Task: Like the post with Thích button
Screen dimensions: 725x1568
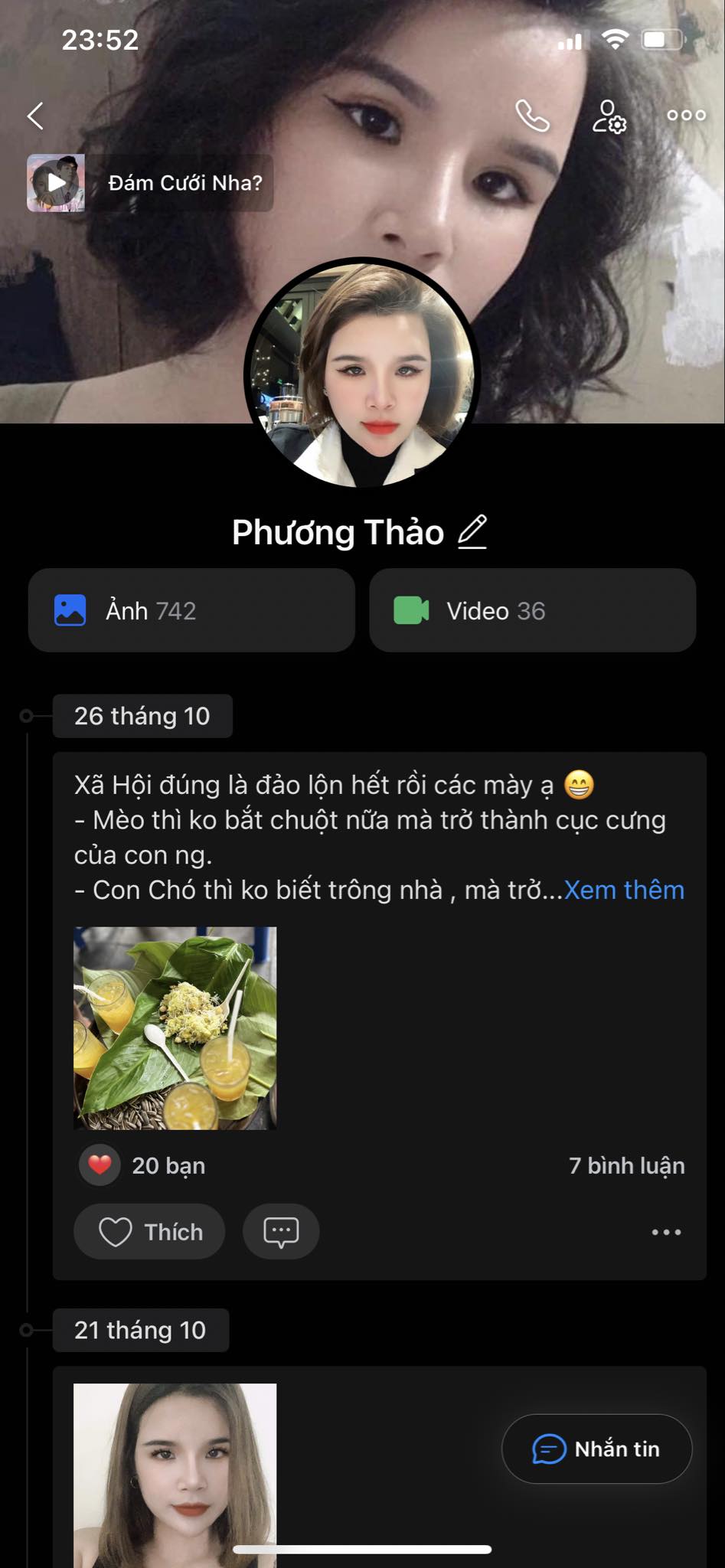Action: click(149, 1232)
